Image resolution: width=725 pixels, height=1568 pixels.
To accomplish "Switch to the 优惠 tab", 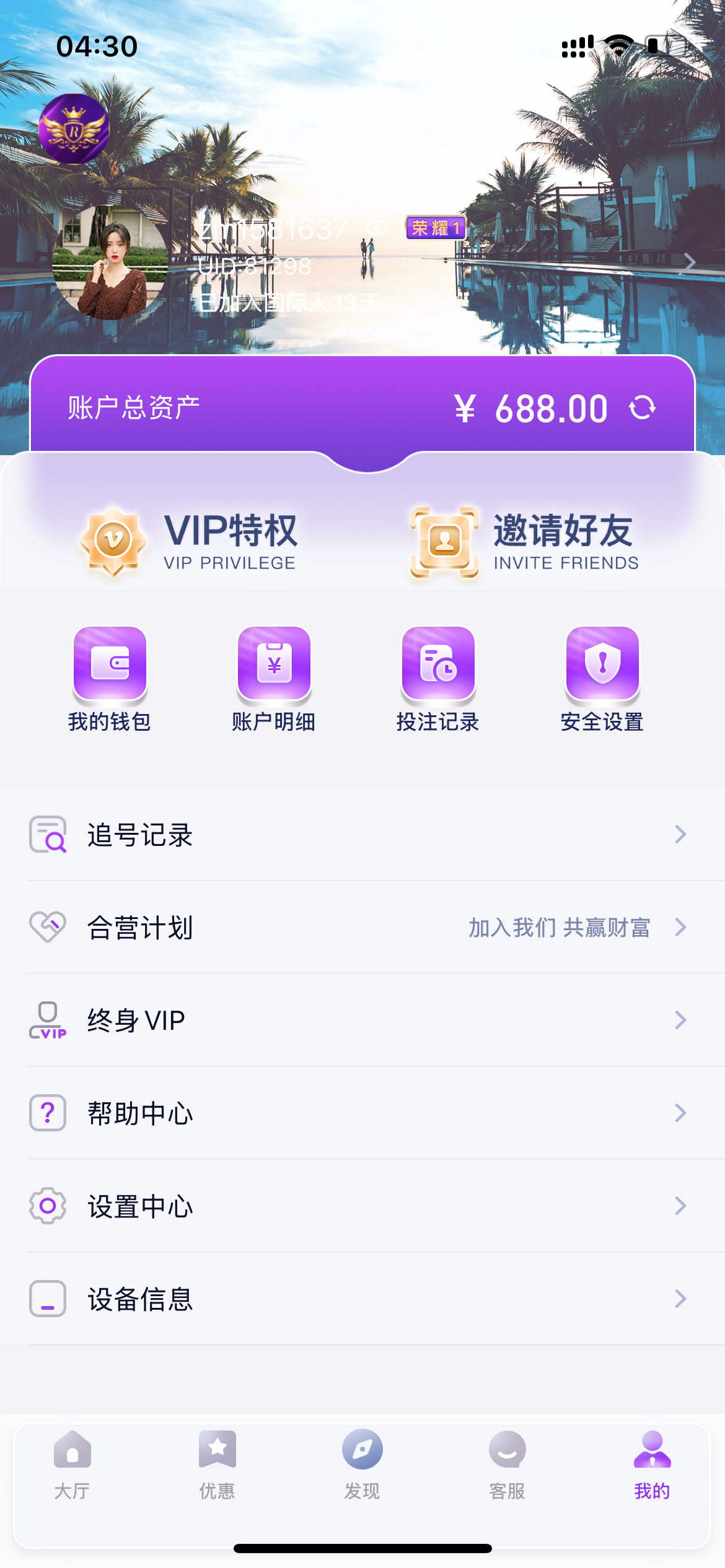I will (x=217, y=1465).
